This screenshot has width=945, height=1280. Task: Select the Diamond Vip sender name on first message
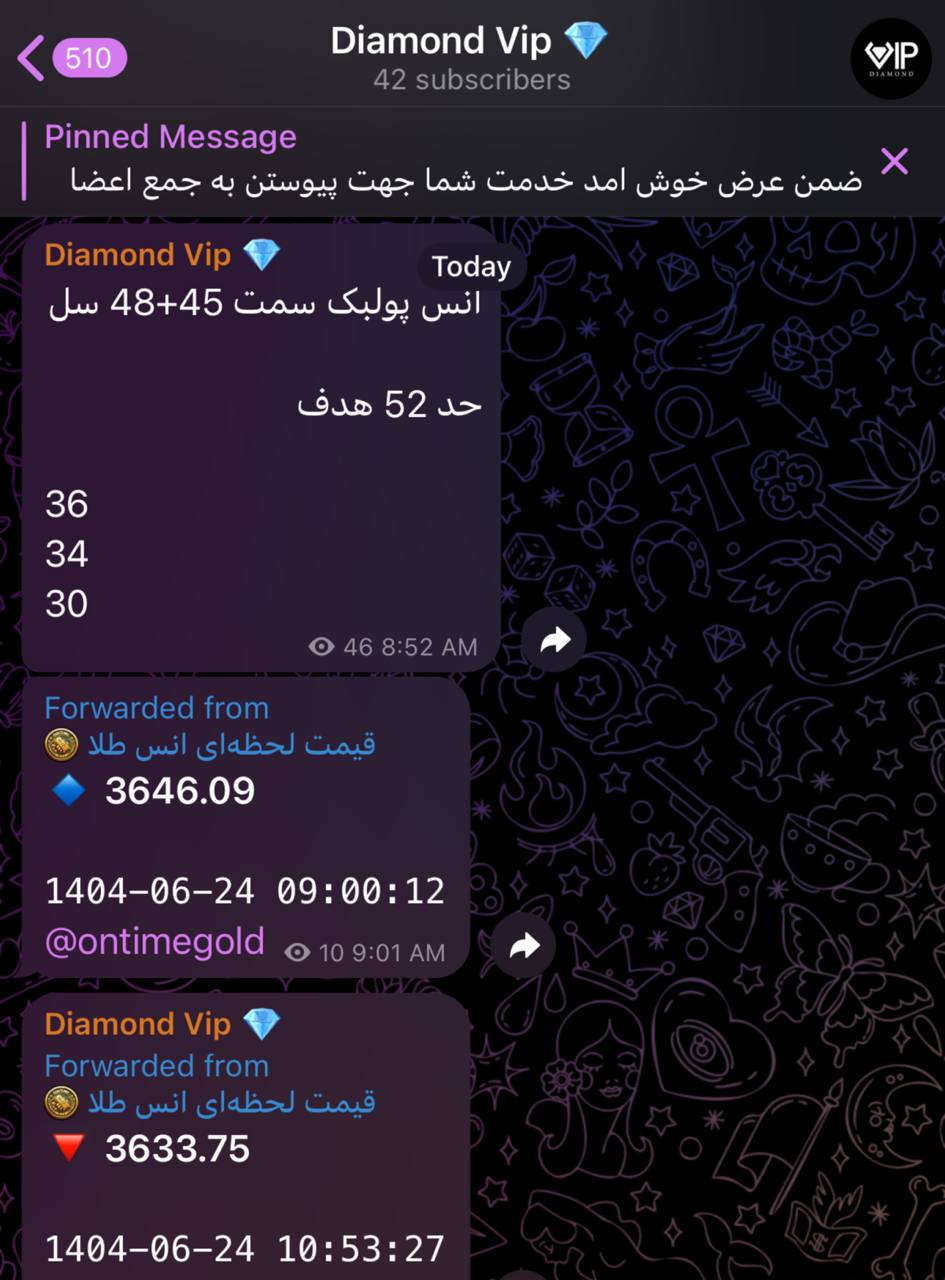click(x=138, y=255)
